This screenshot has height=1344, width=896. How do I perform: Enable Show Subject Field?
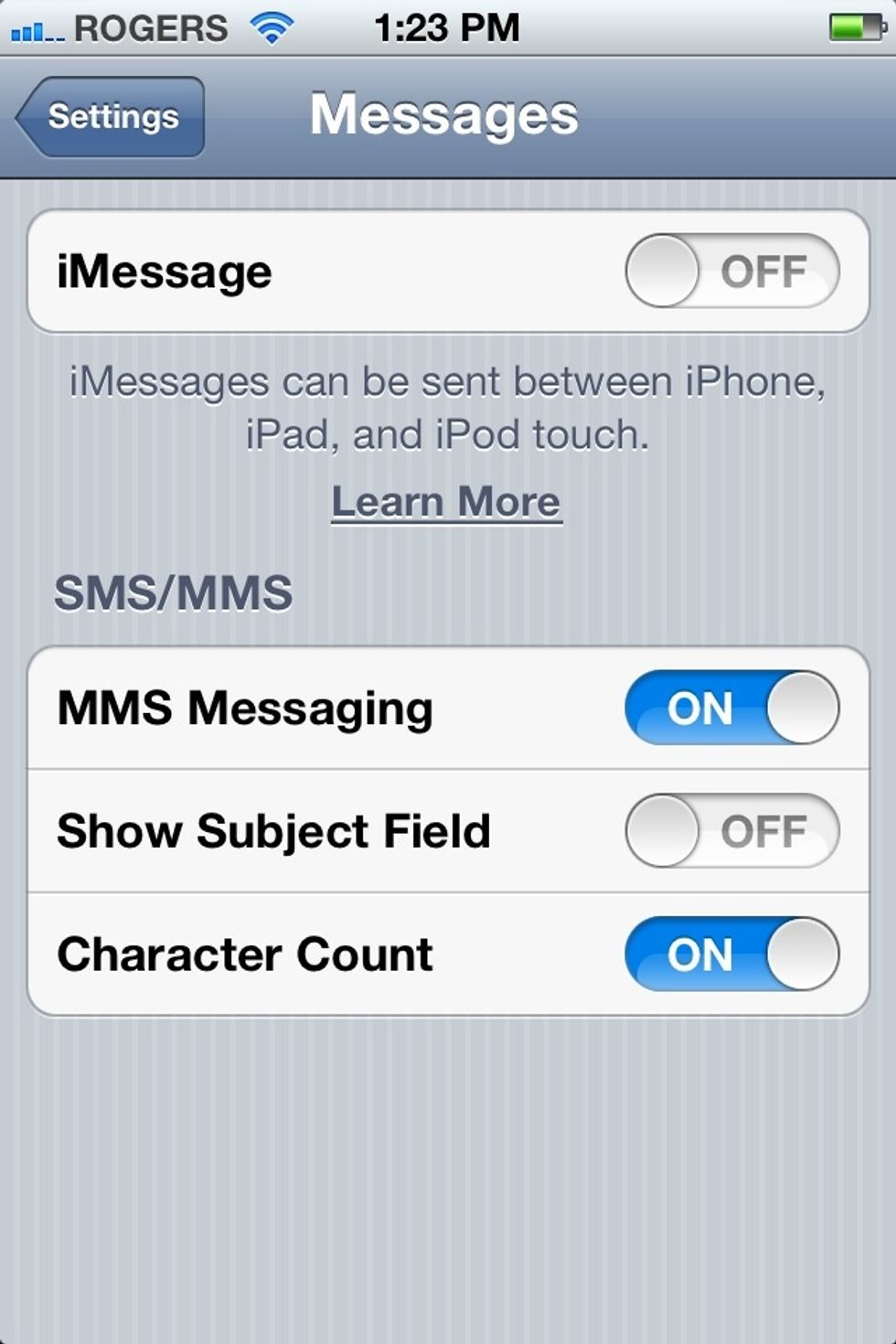pyautogui.click(x=731, y=831)
